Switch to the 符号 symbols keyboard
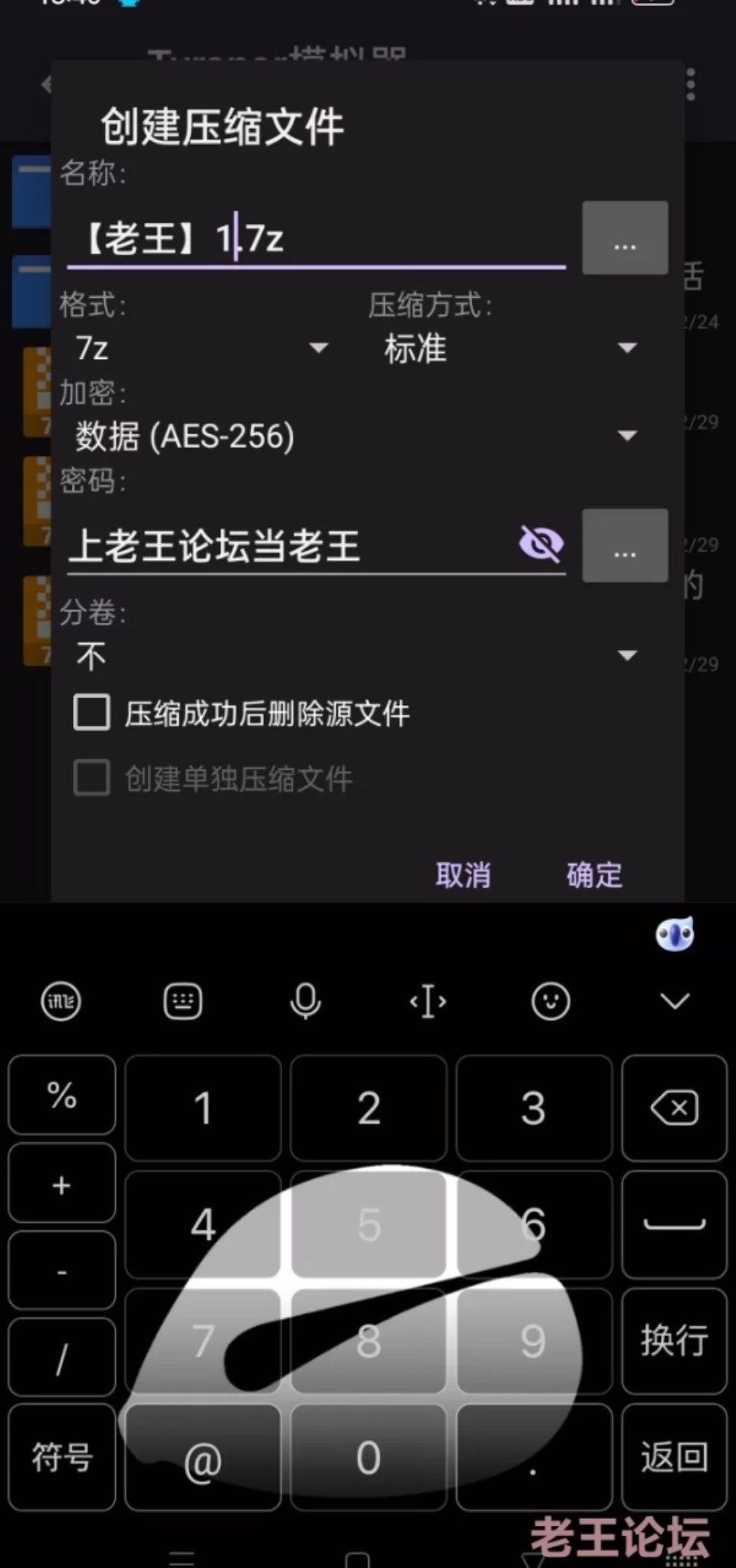Image resolution: width=736 pixels, height=1568 pixels. pyautogui.click(x=62, y=1456)
